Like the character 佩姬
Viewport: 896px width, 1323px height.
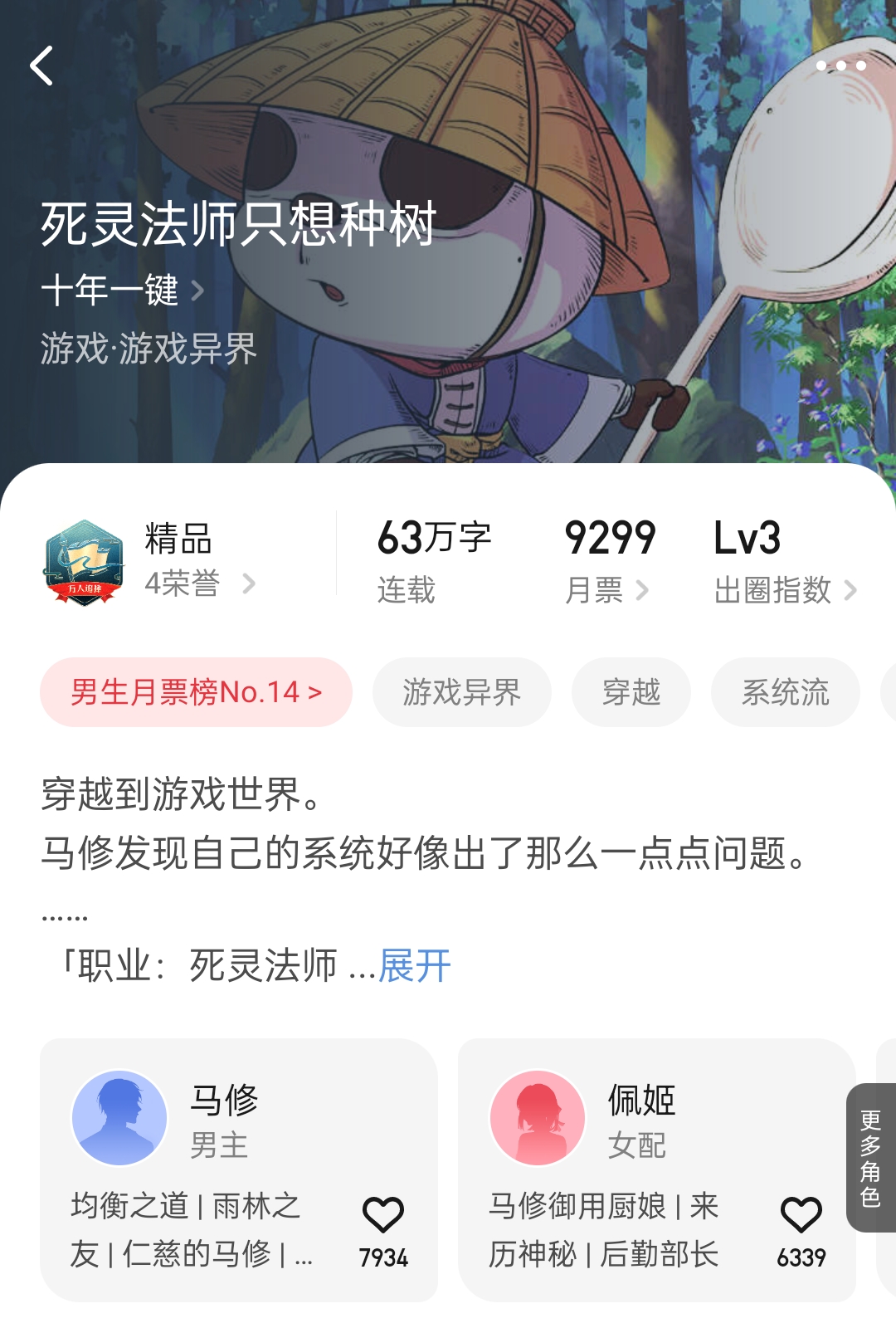[801, 1216]
